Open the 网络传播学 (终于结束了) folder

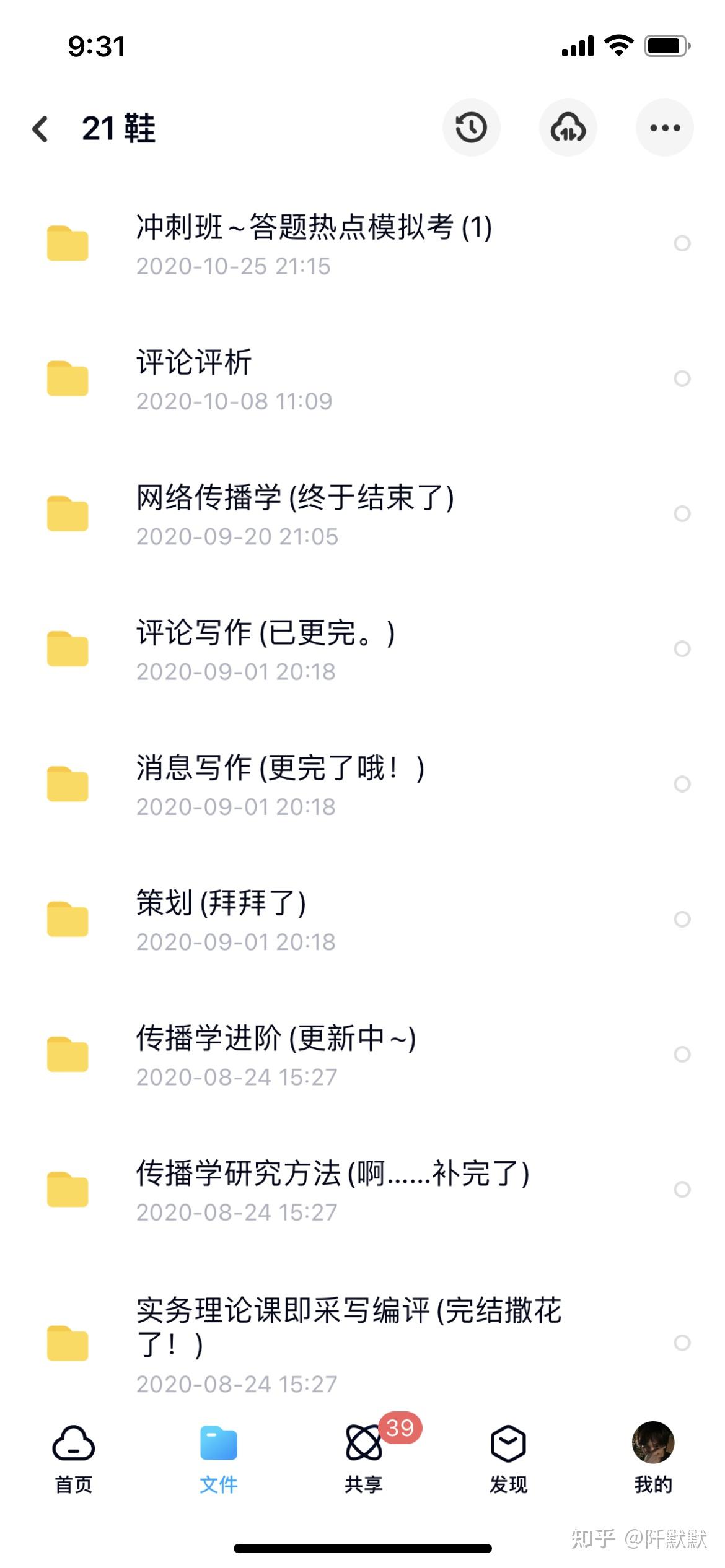click(295, 513)
